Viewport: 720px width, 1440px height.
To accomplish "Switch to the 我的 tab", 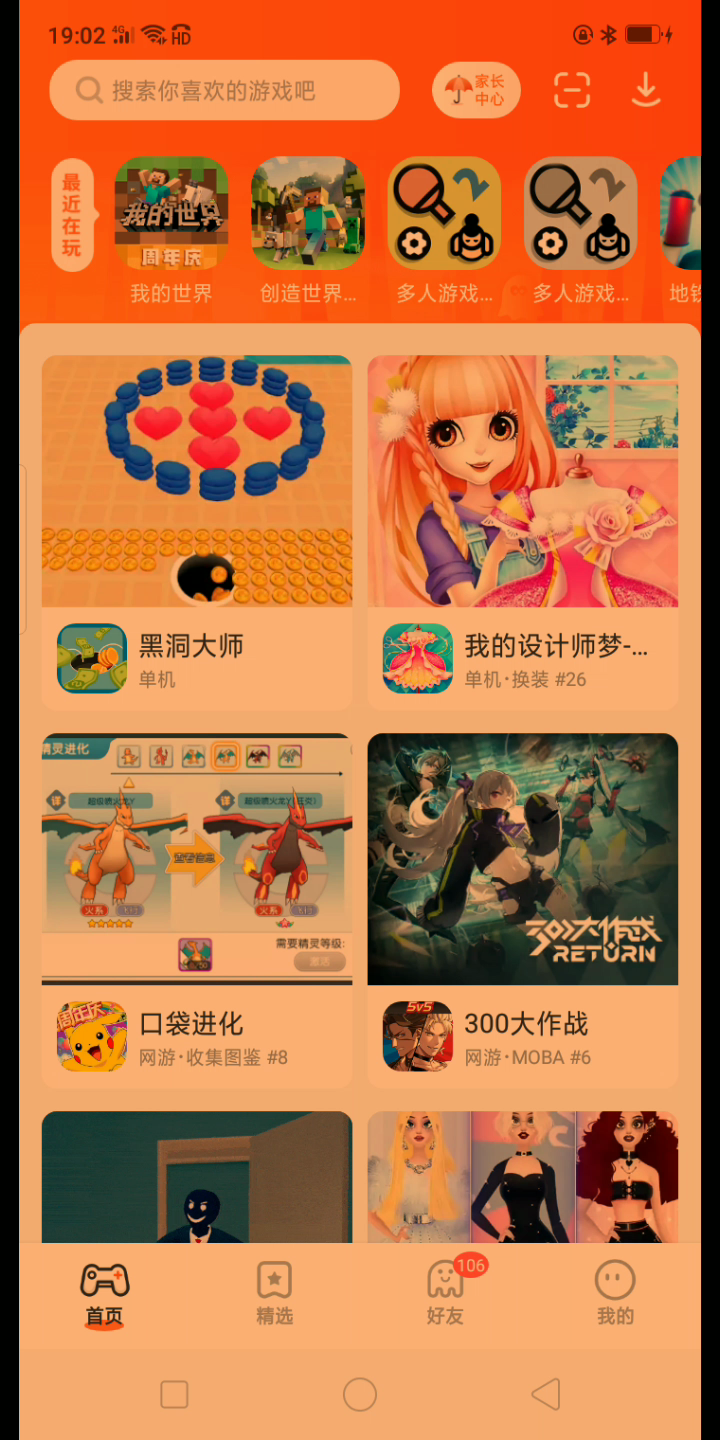I will 615,1294.
